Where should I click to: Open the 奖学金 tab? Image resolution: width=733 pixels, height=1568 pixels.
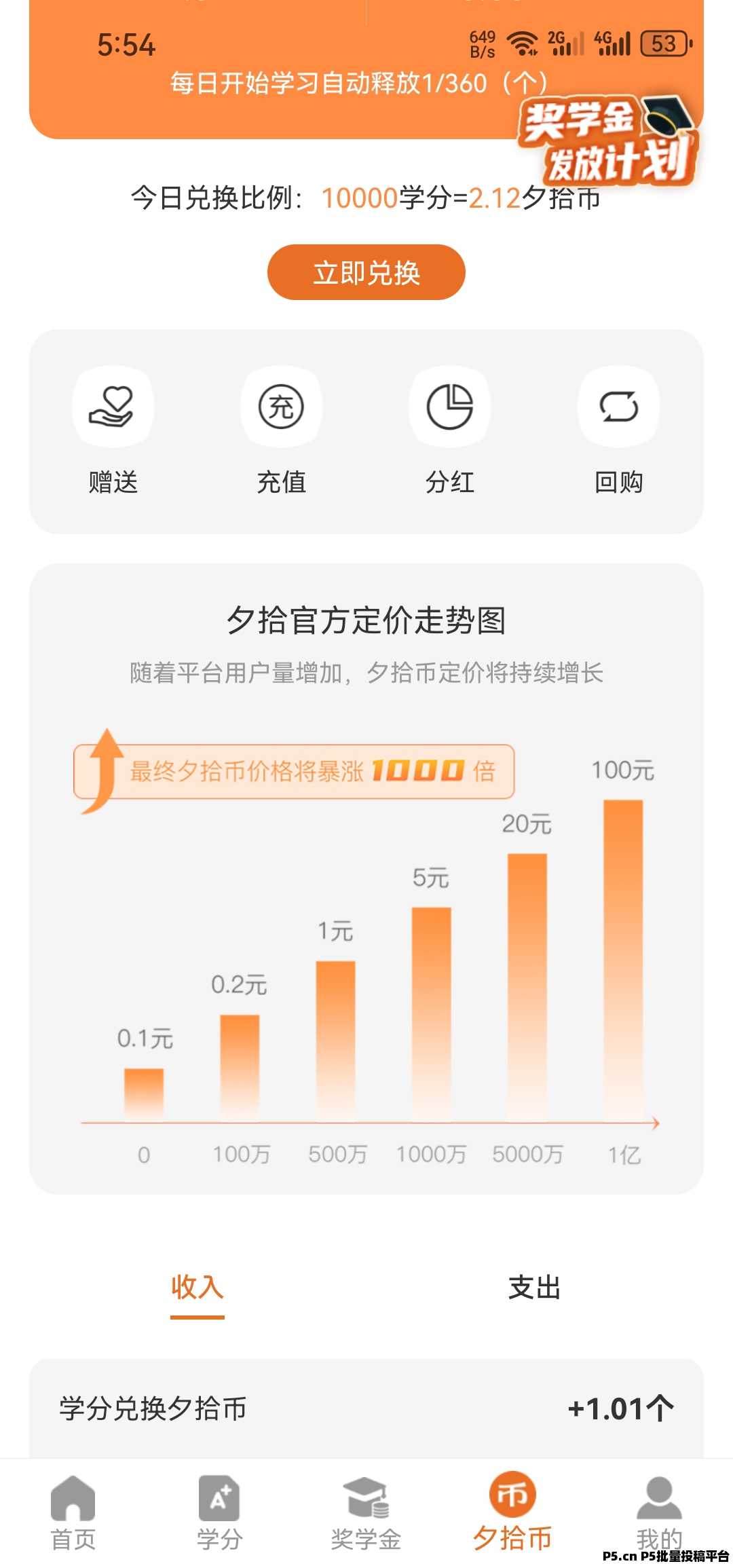(366, 1514)
